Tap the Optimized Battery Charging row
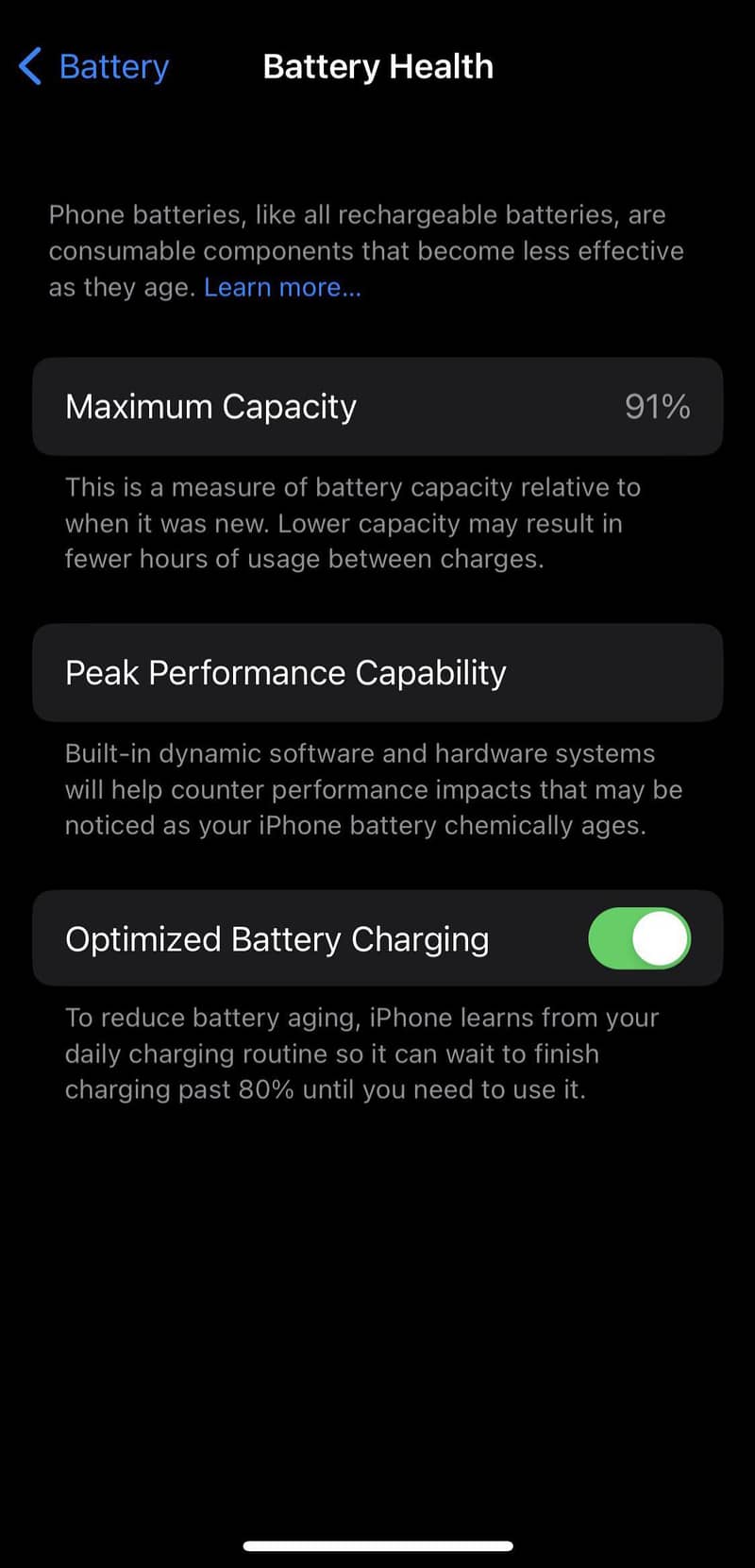 tap(377, 938)
